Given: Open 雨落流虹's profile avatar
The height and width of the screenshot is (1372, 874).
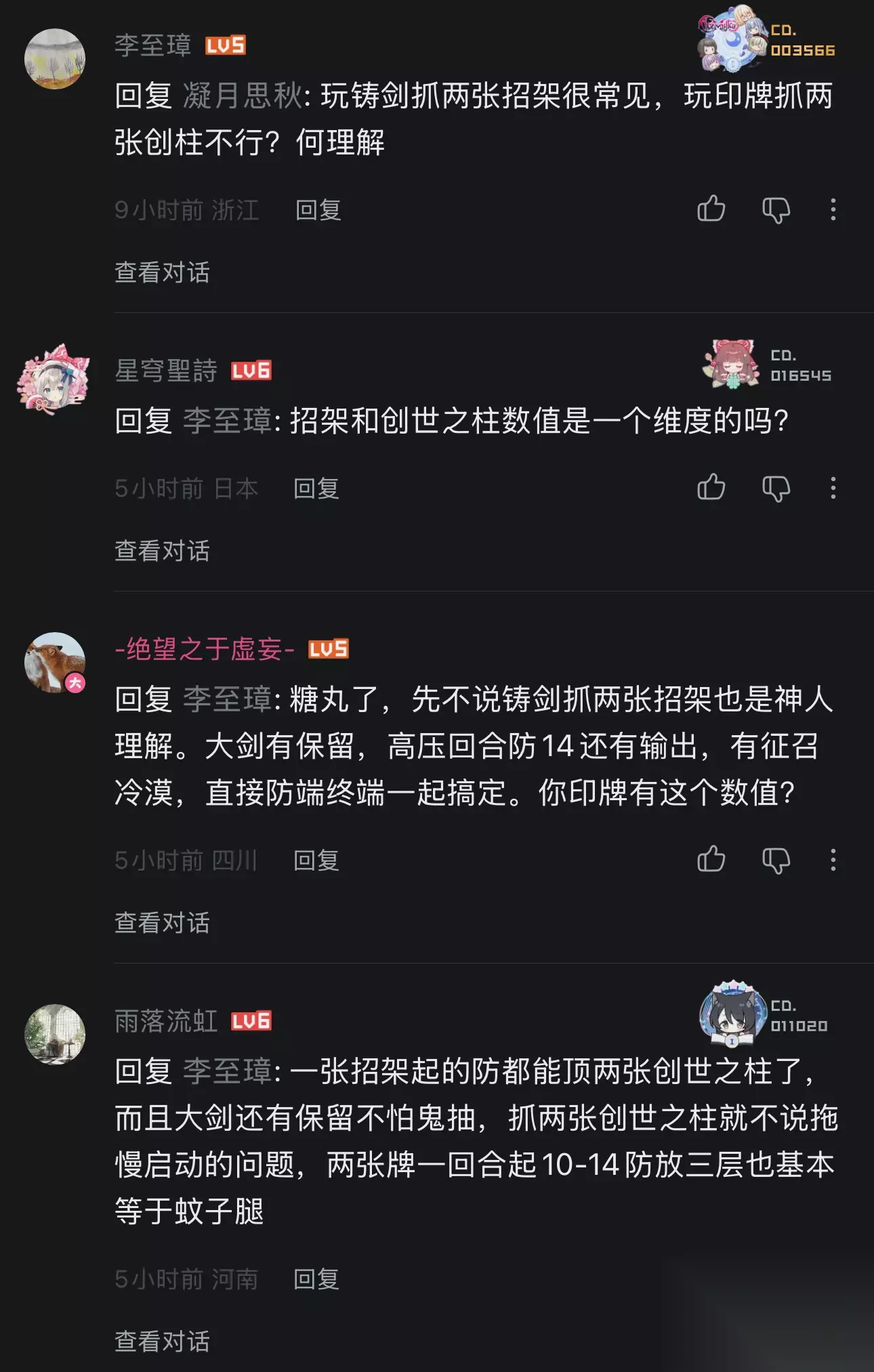Looking at the screenshot, I should coord(54,1035).
